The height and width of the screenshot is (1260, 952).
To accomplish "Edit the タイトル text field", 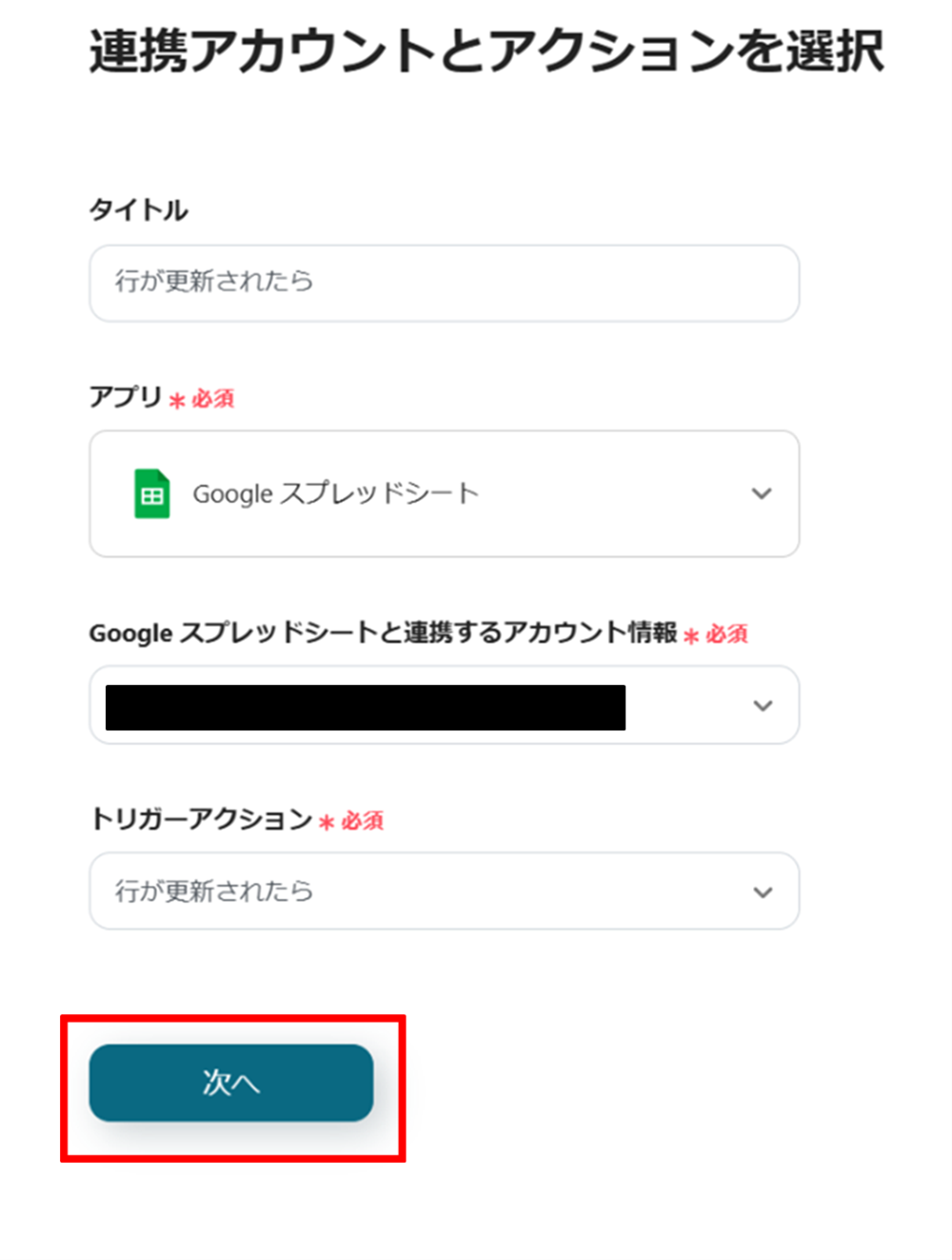I will tap(444, 283).
